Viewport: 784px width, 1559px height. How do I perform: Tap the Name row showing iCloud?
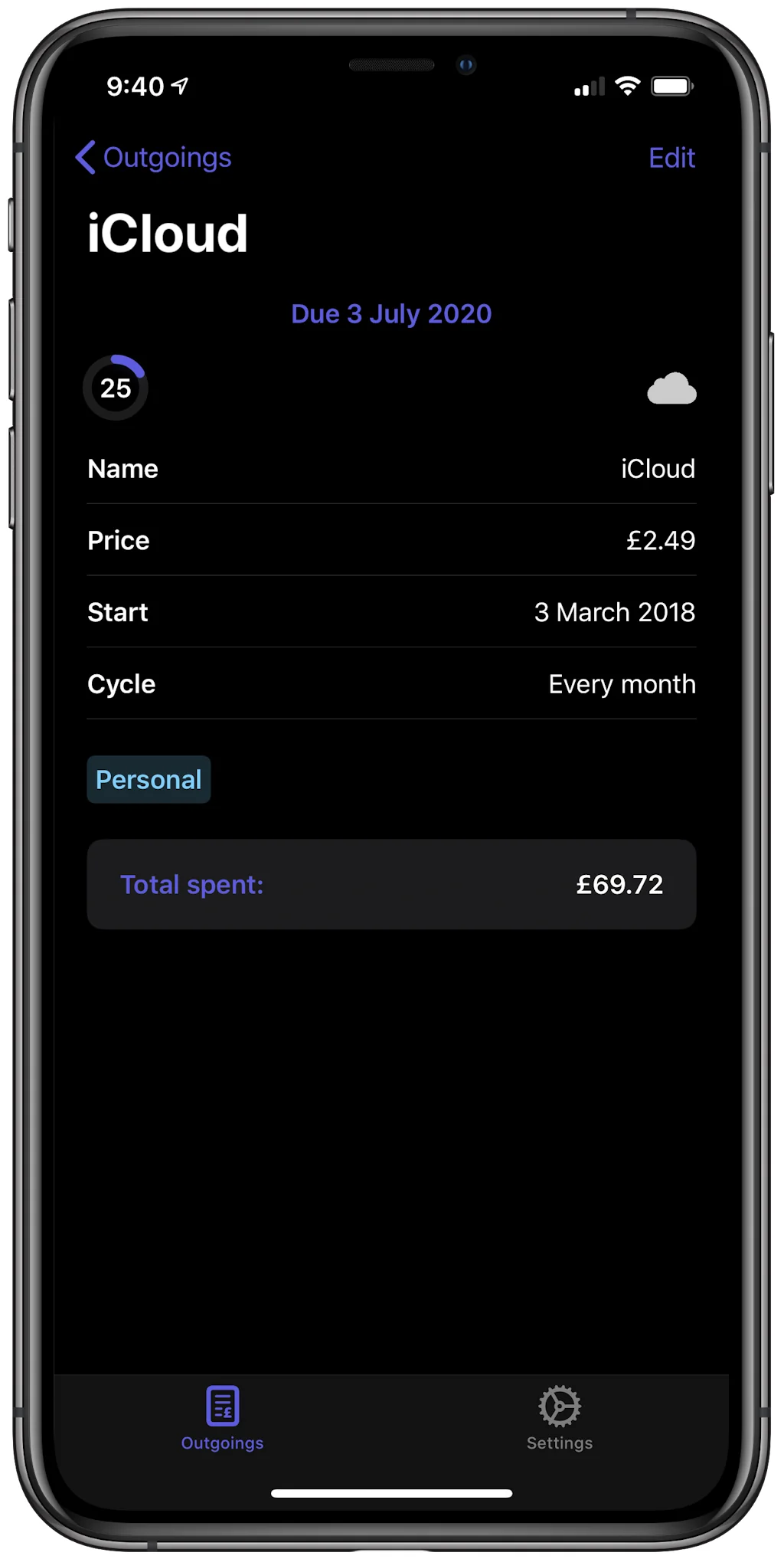391,468
